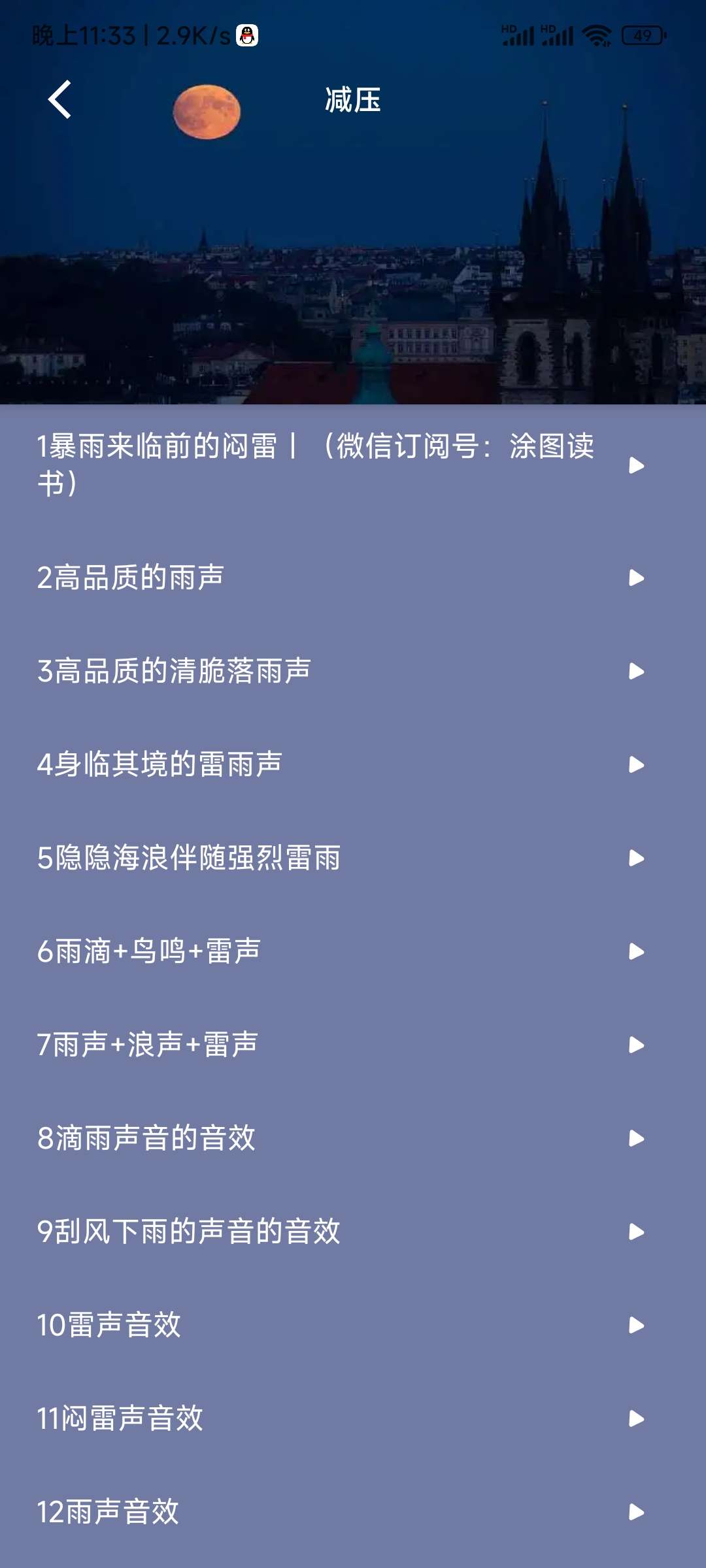Play 9刮风下雨的声音的音效
Image resolution: width=706 pixels, height=1568 pixels.
[x=635, y=1232]
